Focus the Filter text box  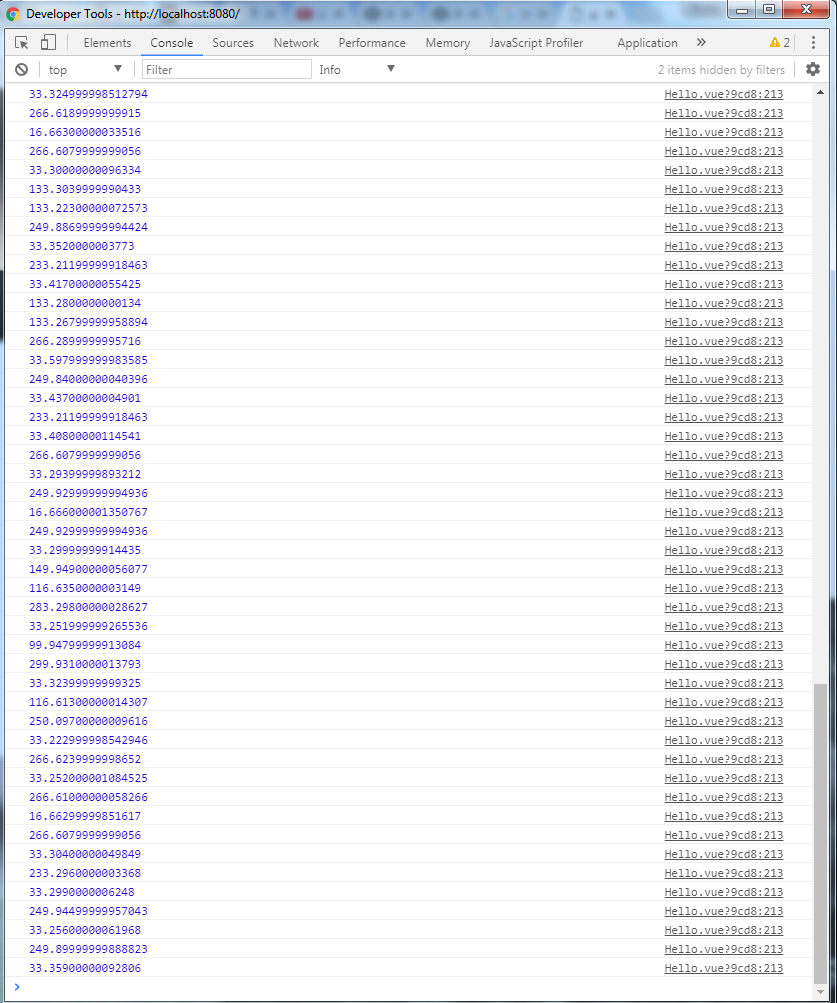click(x=227, y=69)
